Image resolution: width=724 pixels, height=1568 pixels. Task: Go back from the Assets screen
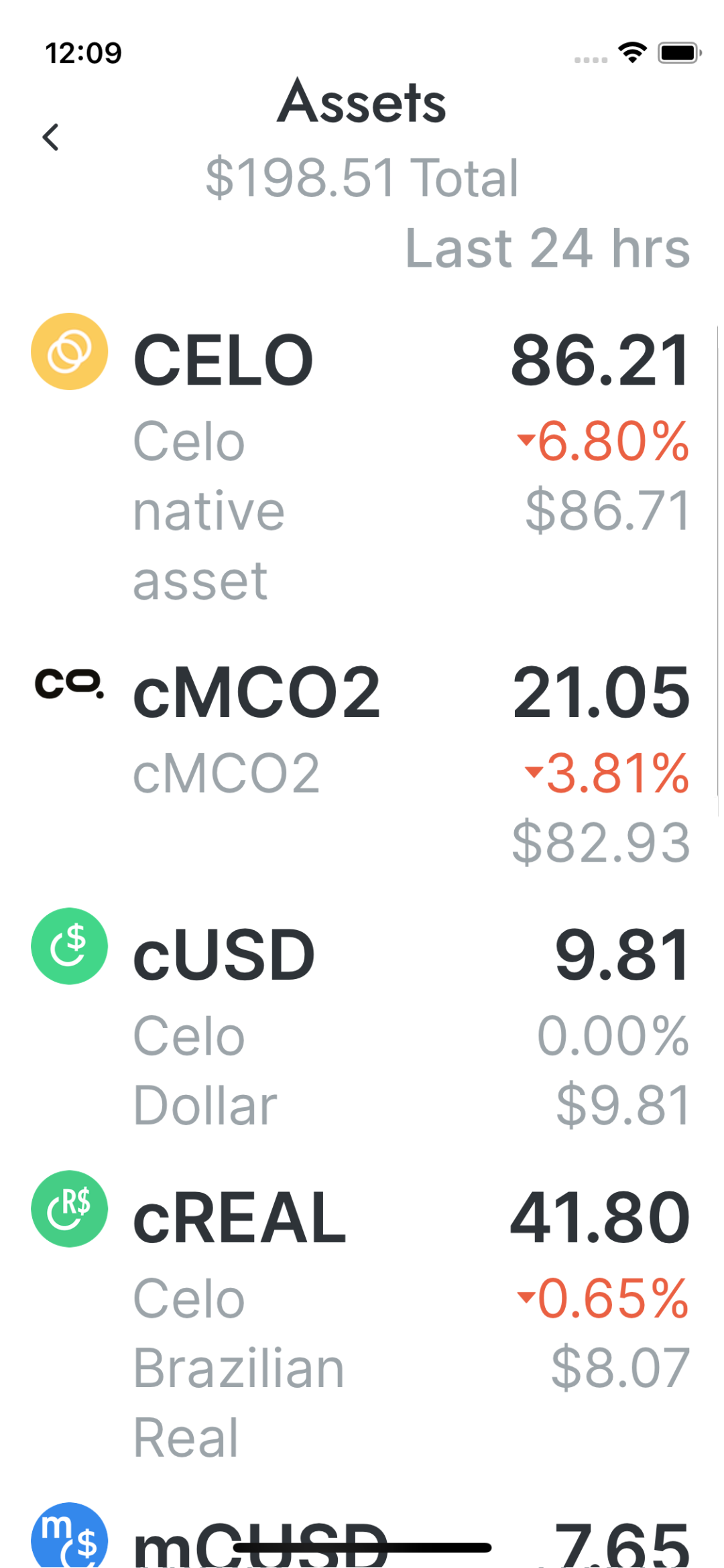51,137
